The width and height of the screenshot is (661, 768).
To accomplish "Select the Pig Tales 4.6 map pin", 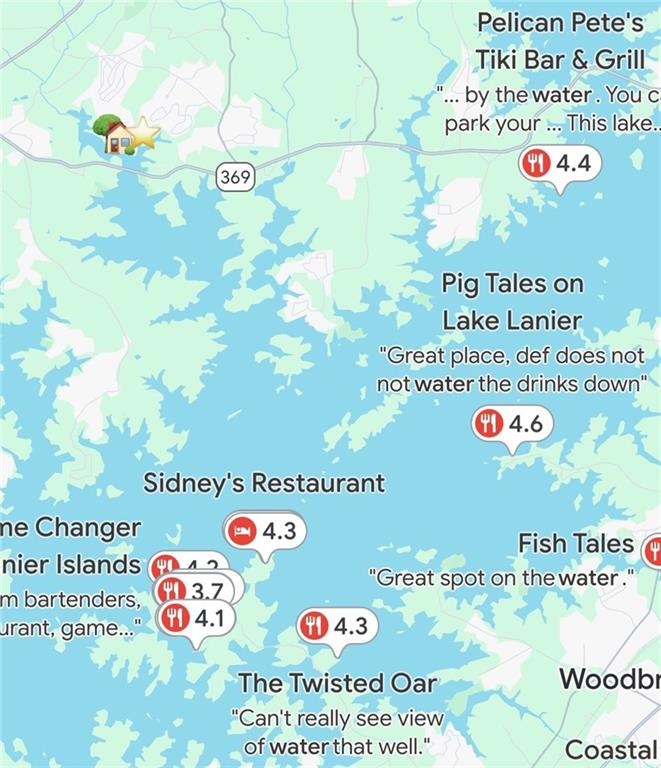I will pyautogui.click(x=511, y=425).
